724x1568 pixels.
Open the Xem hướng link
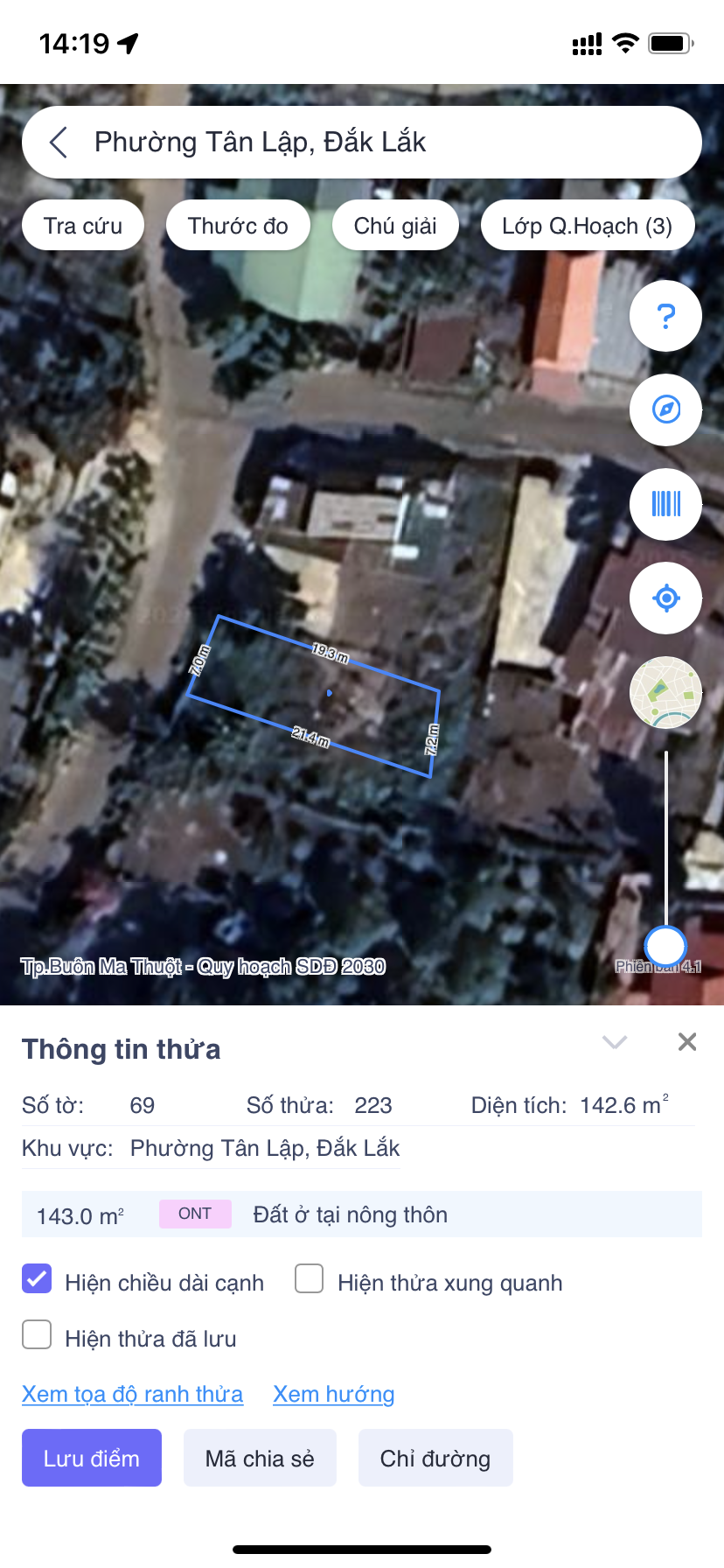click(x=333, y=1394)
